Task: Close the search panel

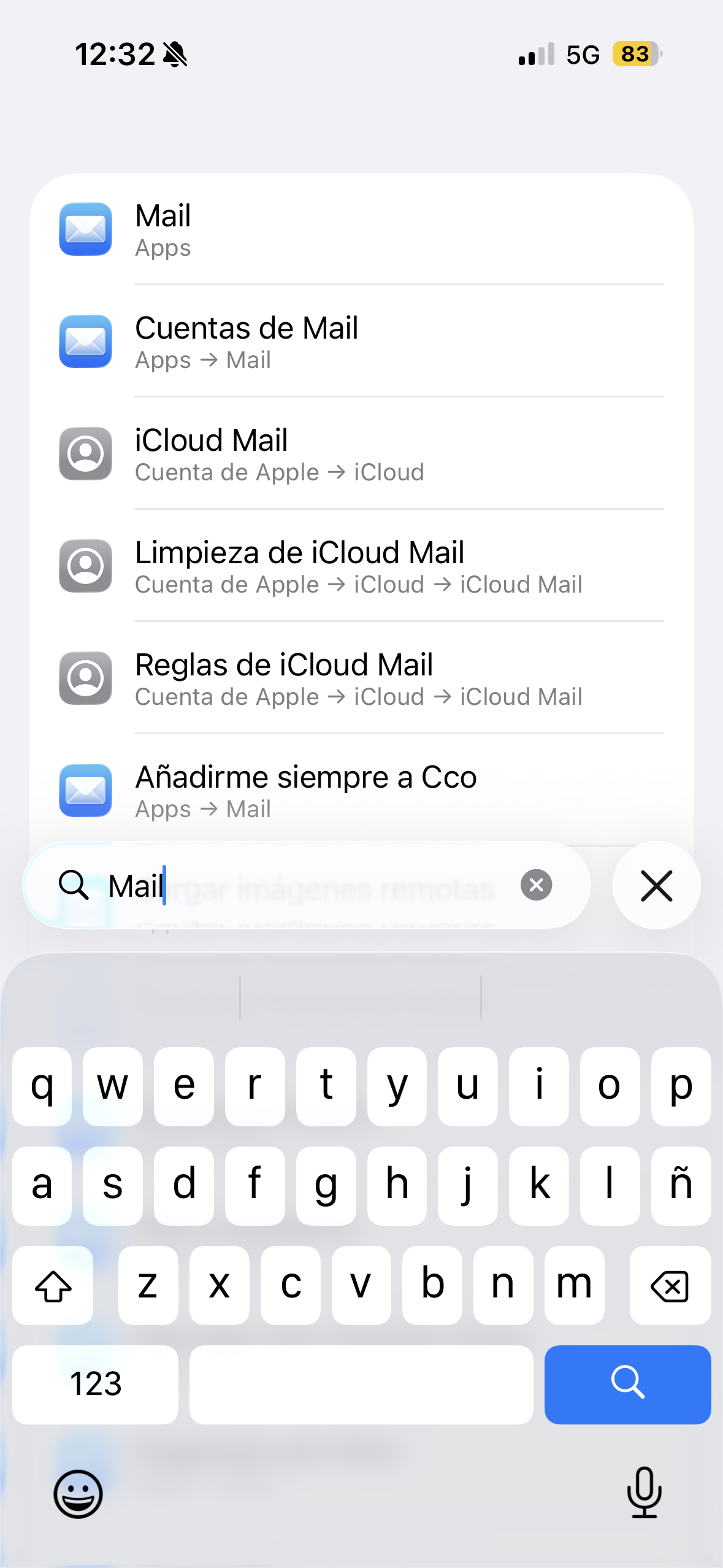Action: point(656,885)
